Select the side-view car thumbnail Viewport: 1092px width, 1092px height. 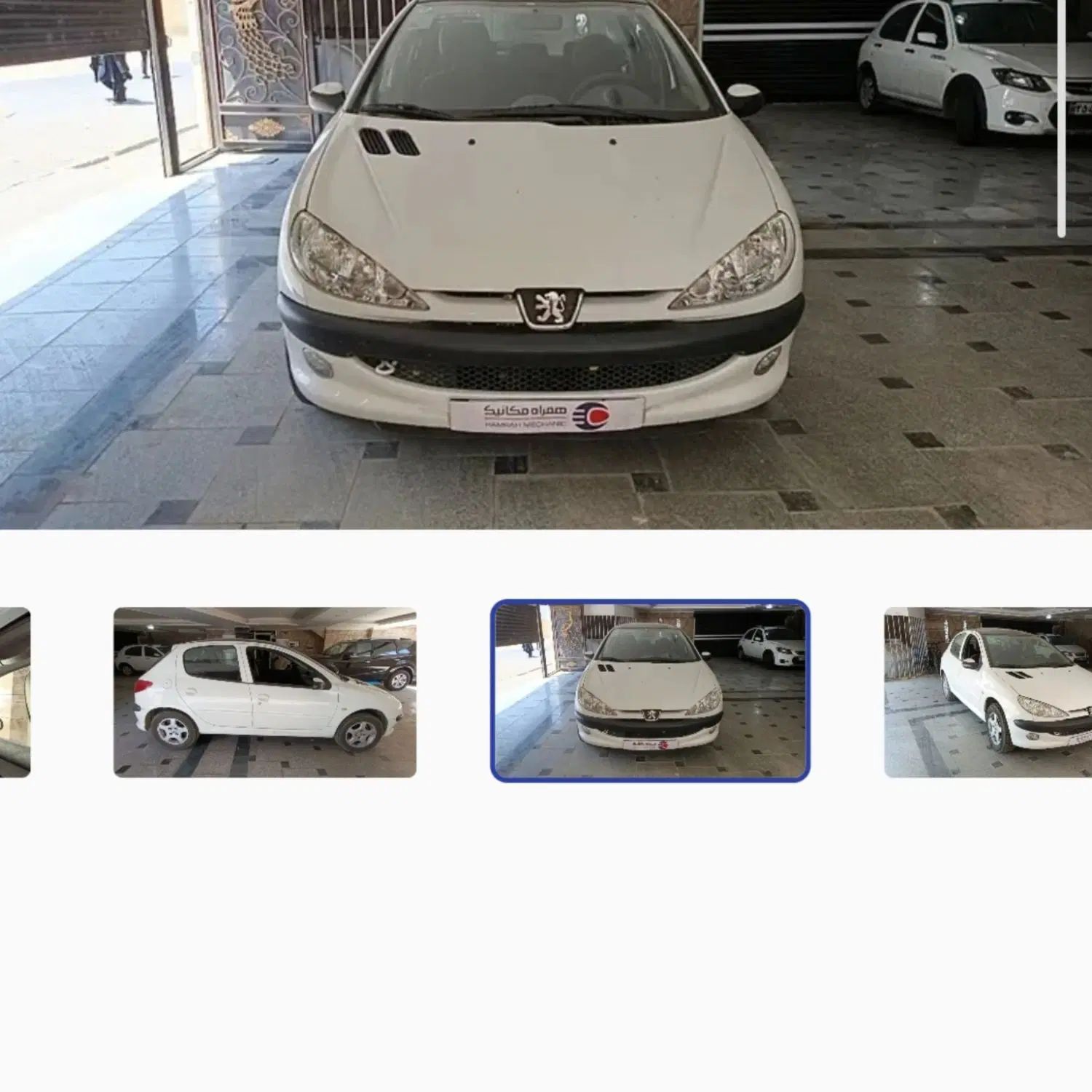click(x=265, y=692)
